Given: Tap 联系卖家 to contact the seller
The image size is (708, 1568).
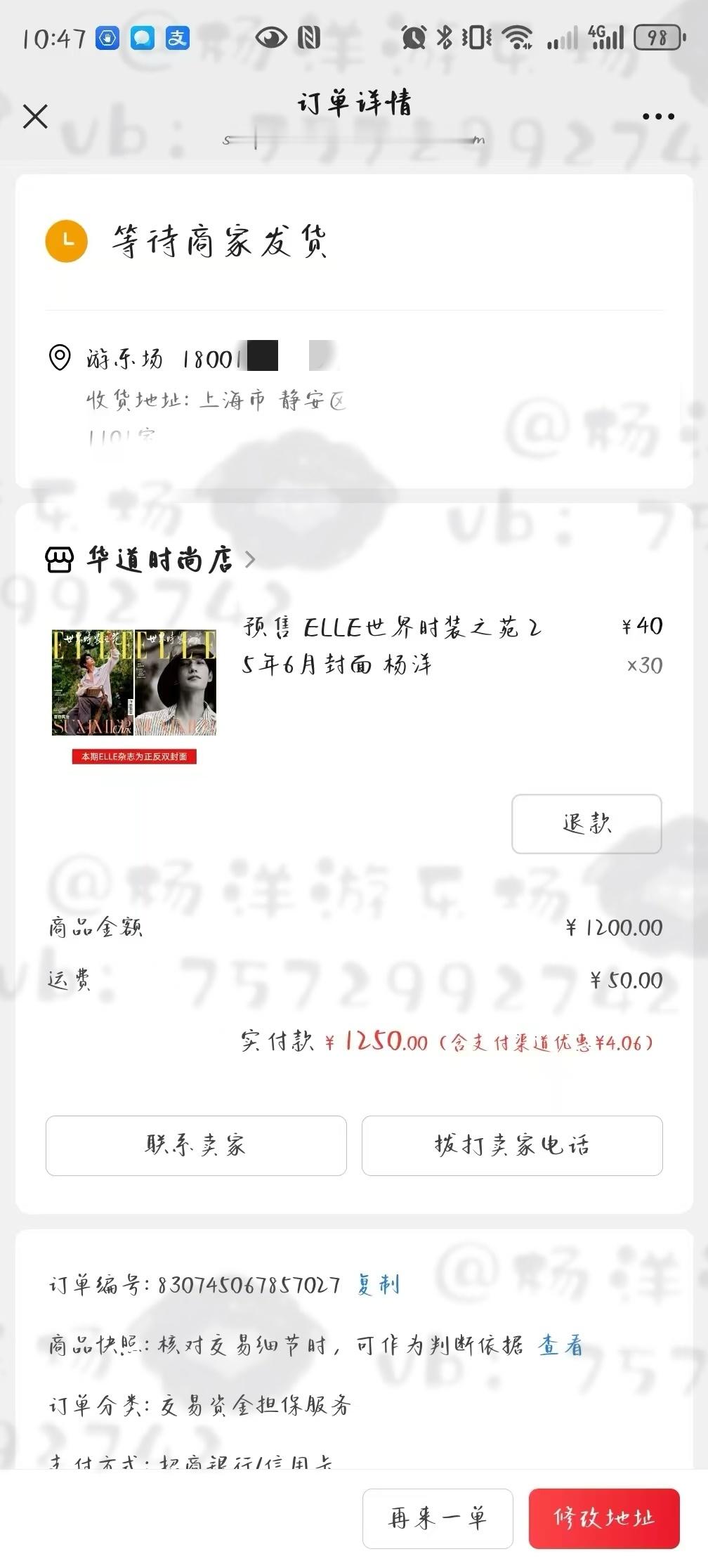Looking at the screenshot, I should click(x=196, y=1146).
